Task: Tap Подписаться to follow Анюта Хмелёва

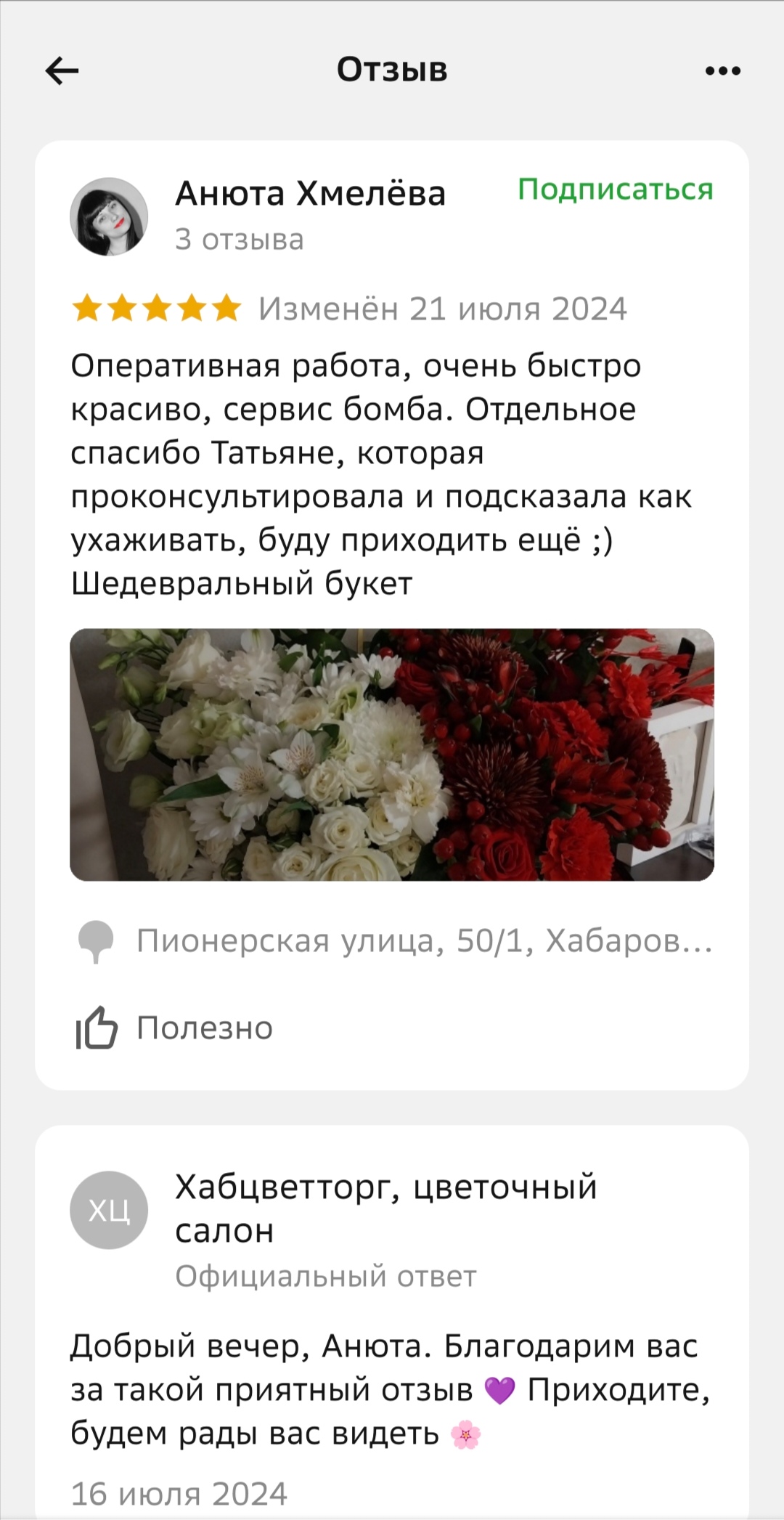Action: (615, 190)
